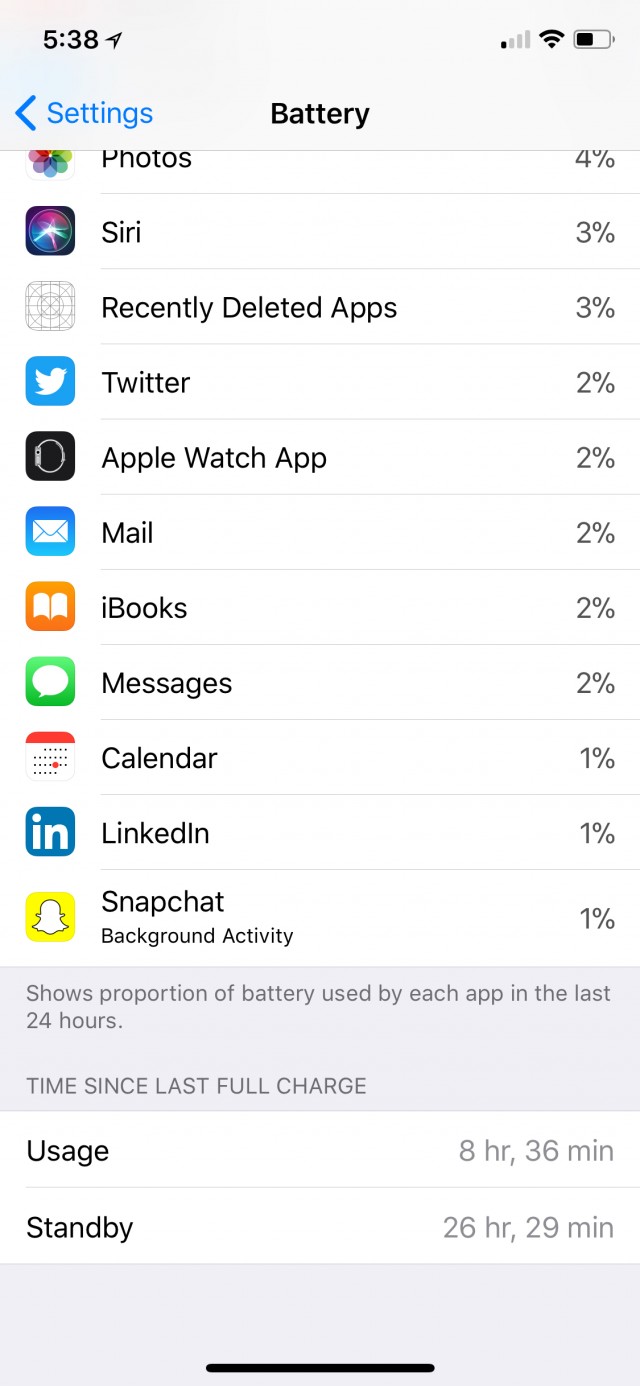The image size is (640, 1386).
Task: Tap the Snapchat Background Activity row
Action: click(x=320, y=918)
